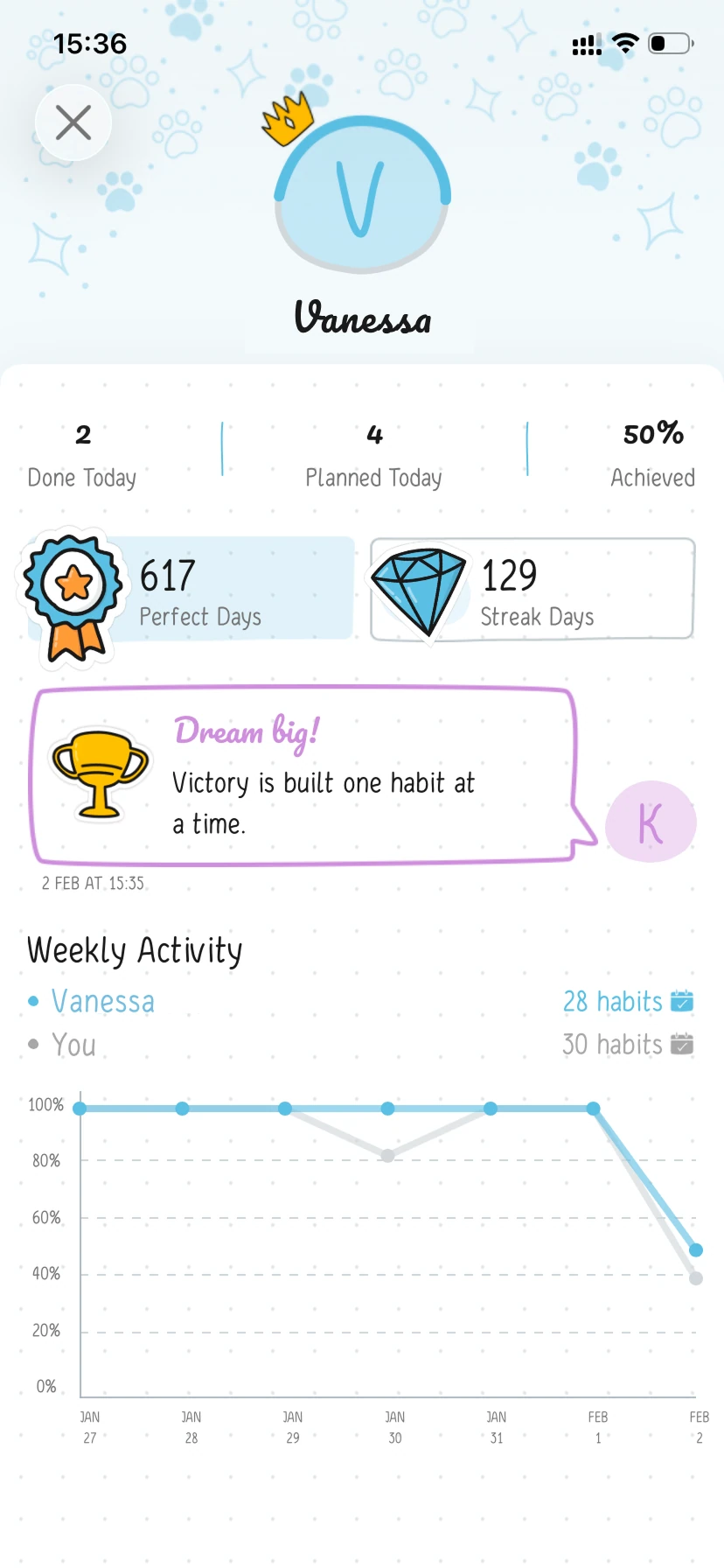Tap Vanessa's circular avatar picture
Image resolution: width=724 pixels, height=1568 pixels.
[361, 197]
